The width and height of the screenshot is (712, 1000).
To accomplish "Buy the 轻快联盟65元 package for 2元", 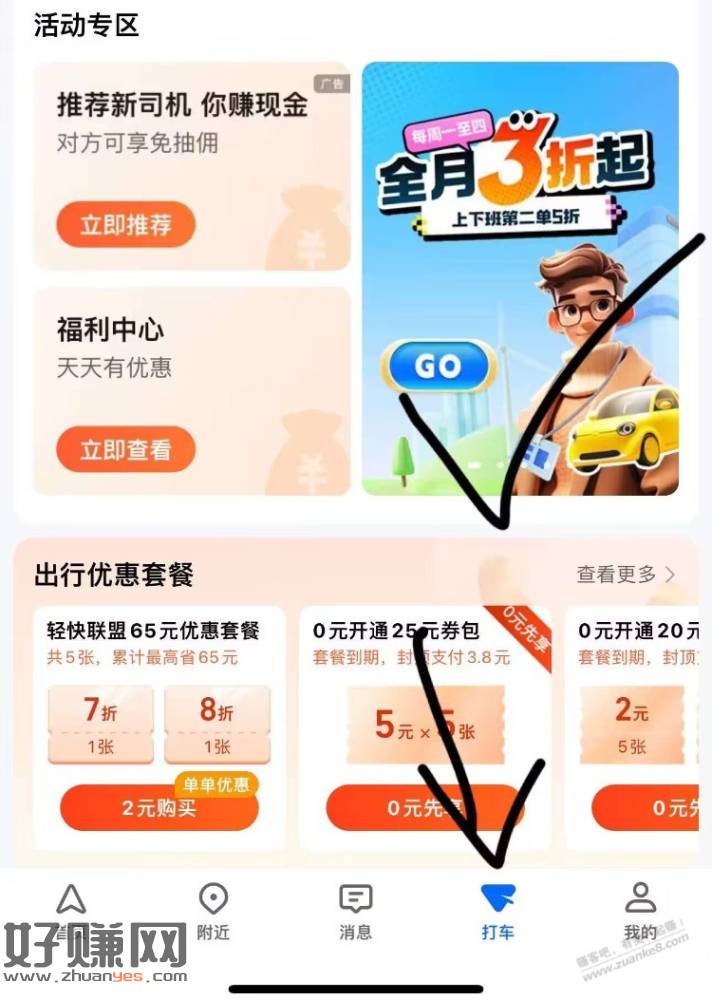I will [x=160, y=807].
